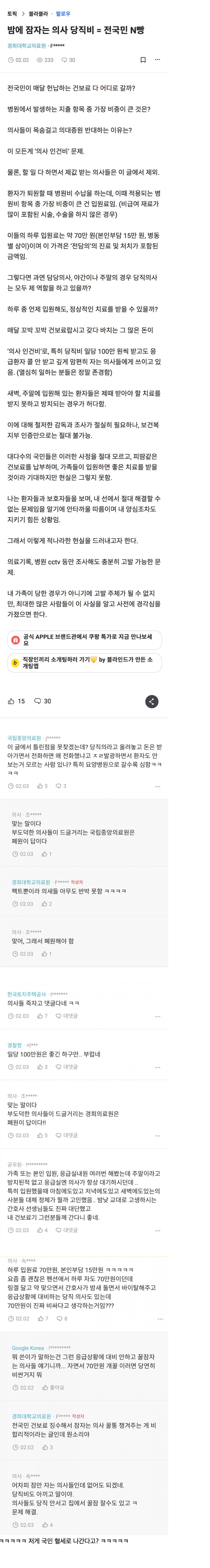The height and width of the screenshot is (1568, 210).
Task: Like the 국립중앙의료원 user's comment
Action: click(x=42, y=786)
